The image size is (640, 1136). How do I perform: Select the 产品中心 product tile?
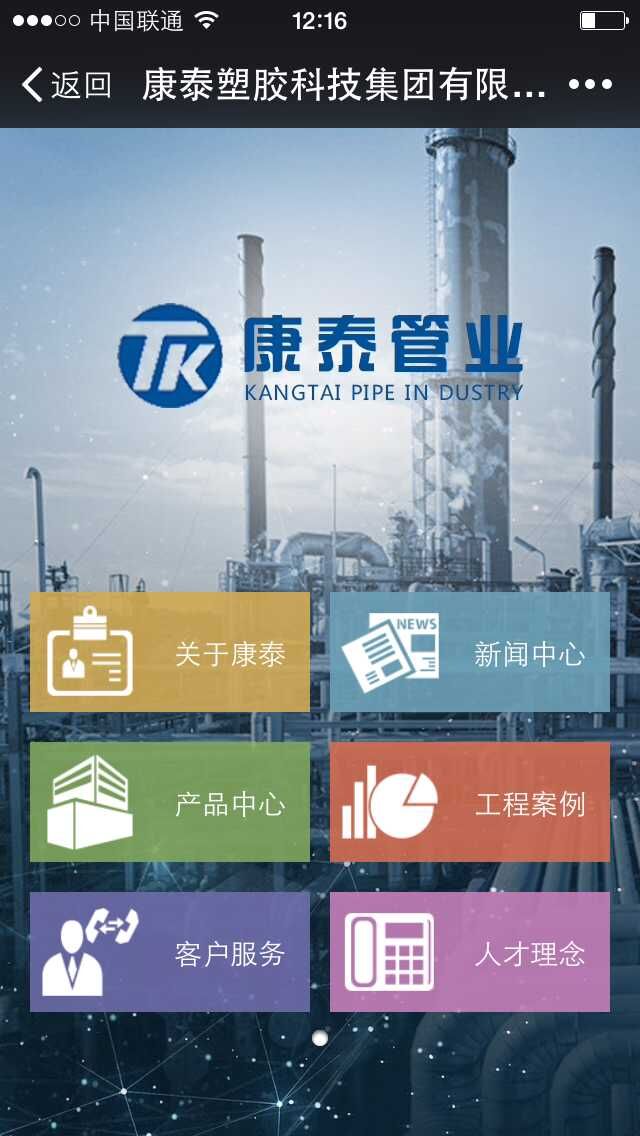[x=170, y=802]
